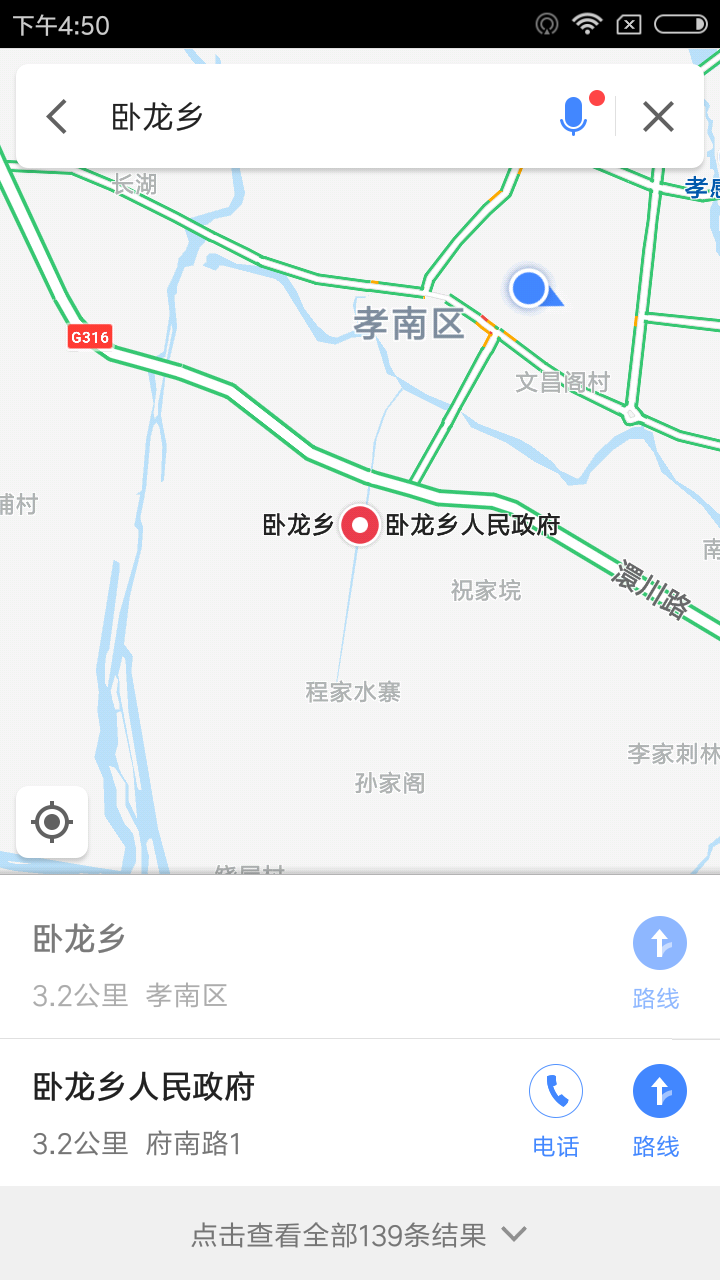Open the search input field 卧龙乡

[300, 116]
